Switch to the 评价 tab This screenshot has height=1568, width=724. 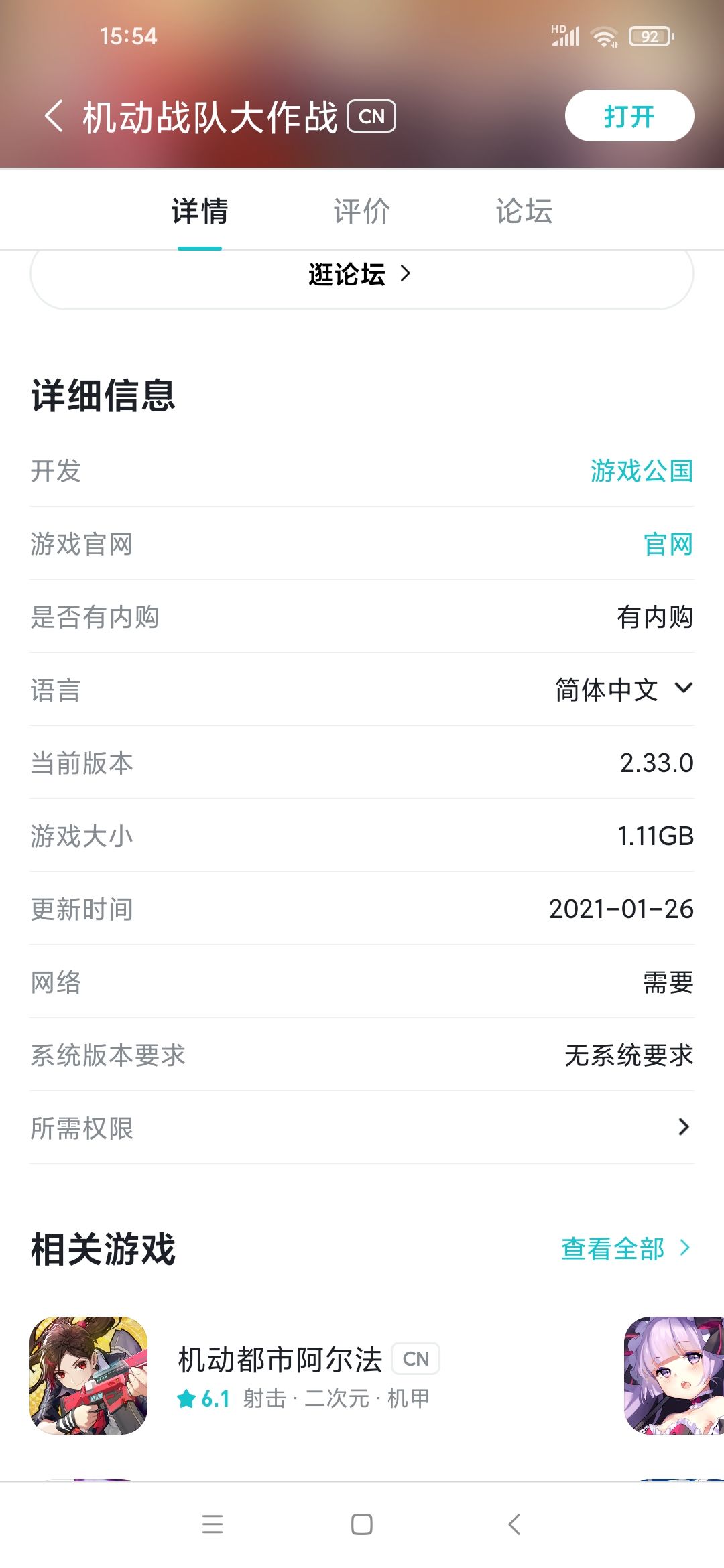click(x=362, y=211)
